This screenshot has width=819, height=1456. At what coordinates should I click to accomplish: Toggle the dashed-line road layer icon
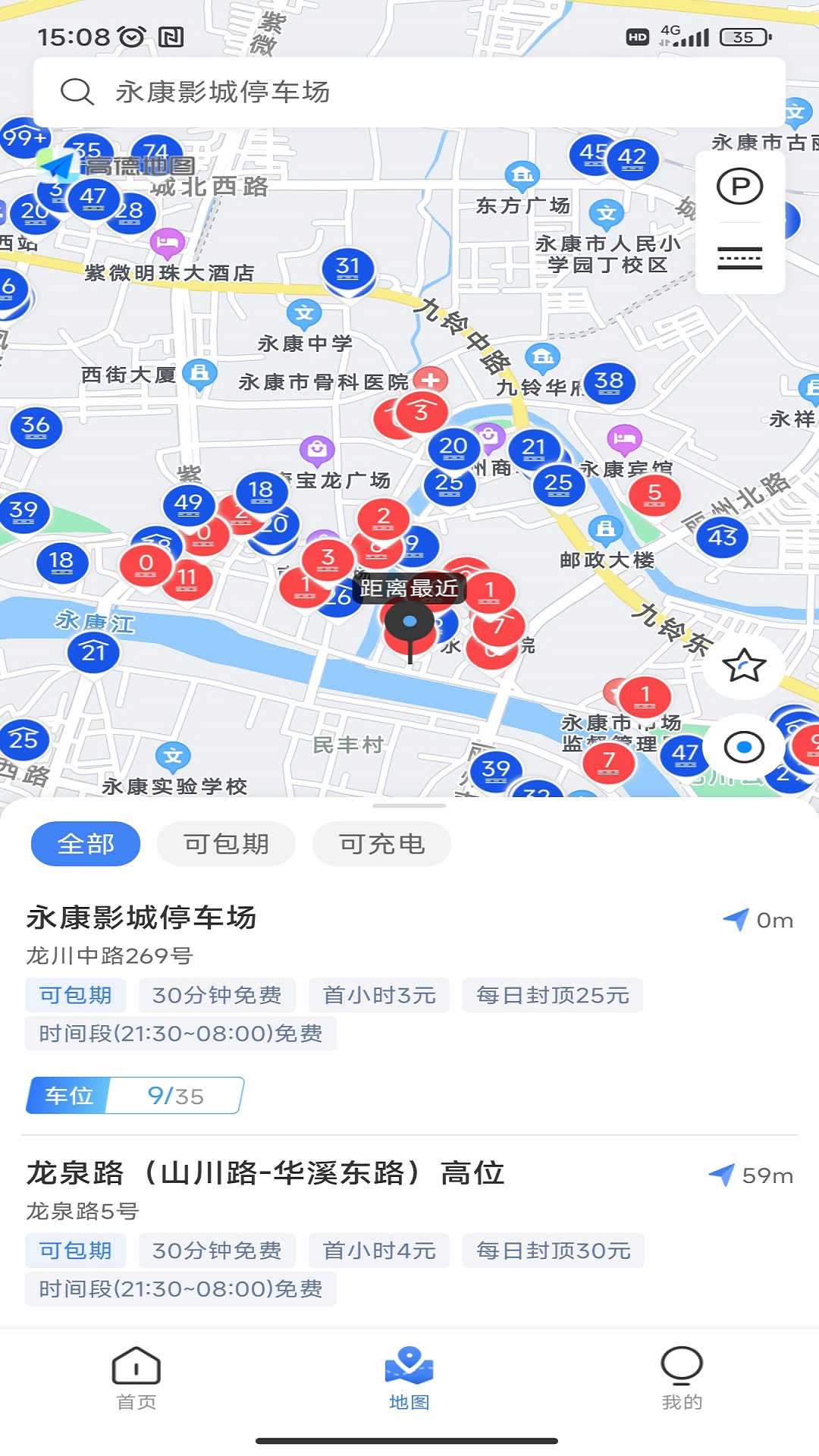click(x=739, y=259)
